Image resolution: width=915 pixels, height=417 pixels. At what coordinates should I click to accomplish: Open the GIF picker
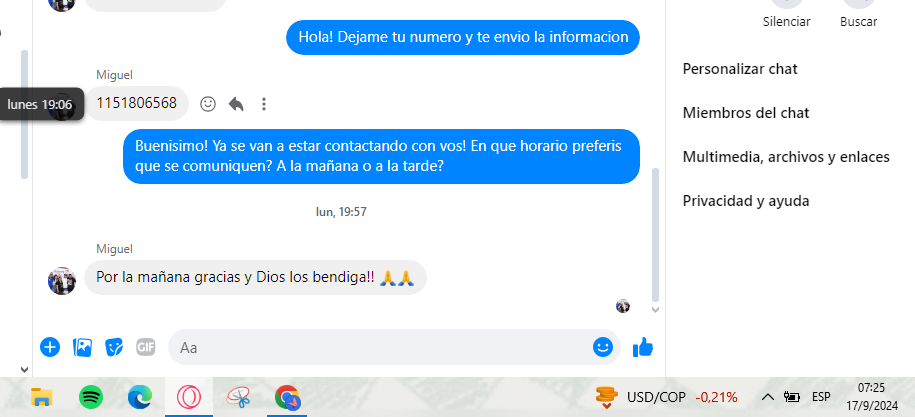click(146, 347)
